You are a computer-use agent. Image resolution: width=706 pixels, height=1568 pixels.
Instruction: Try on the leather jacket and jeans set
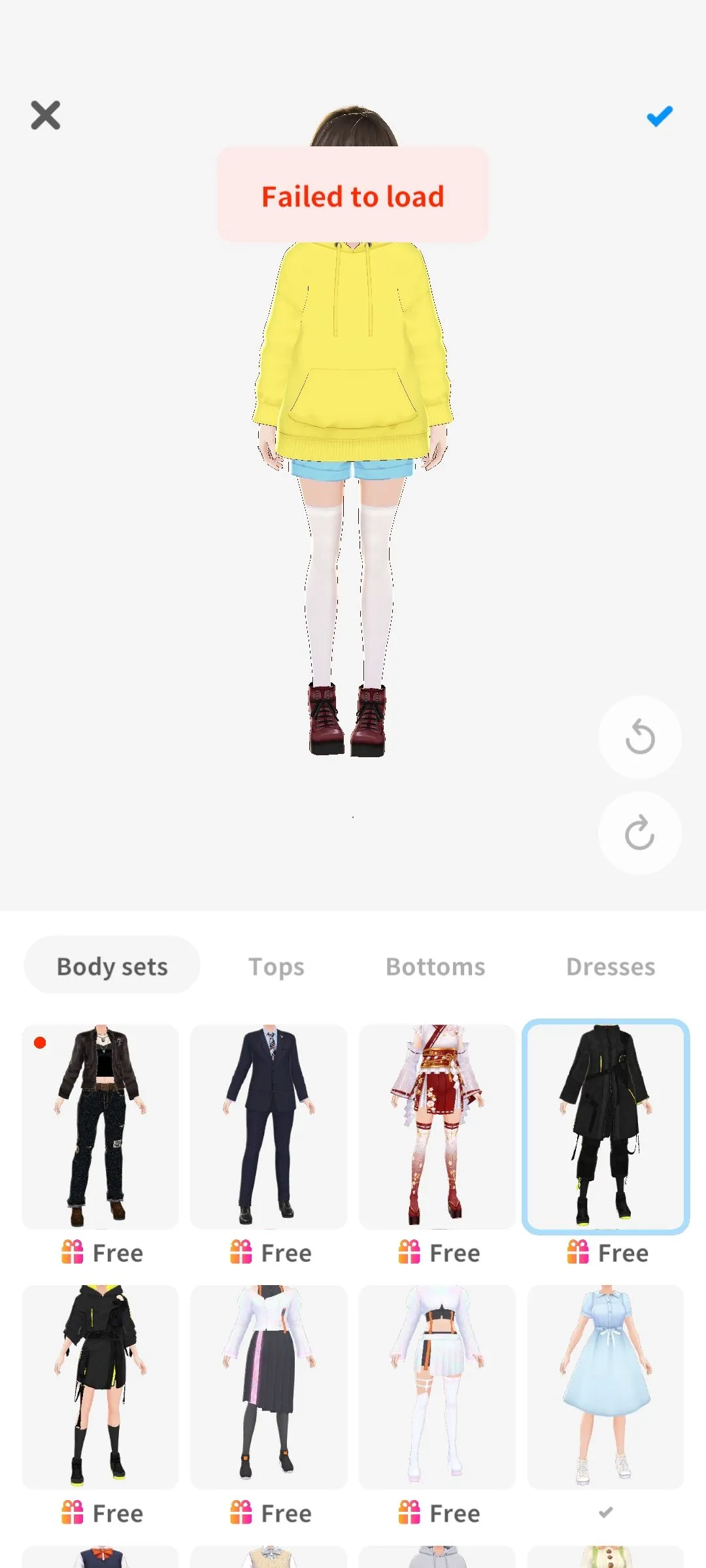tap(101, 1126)
